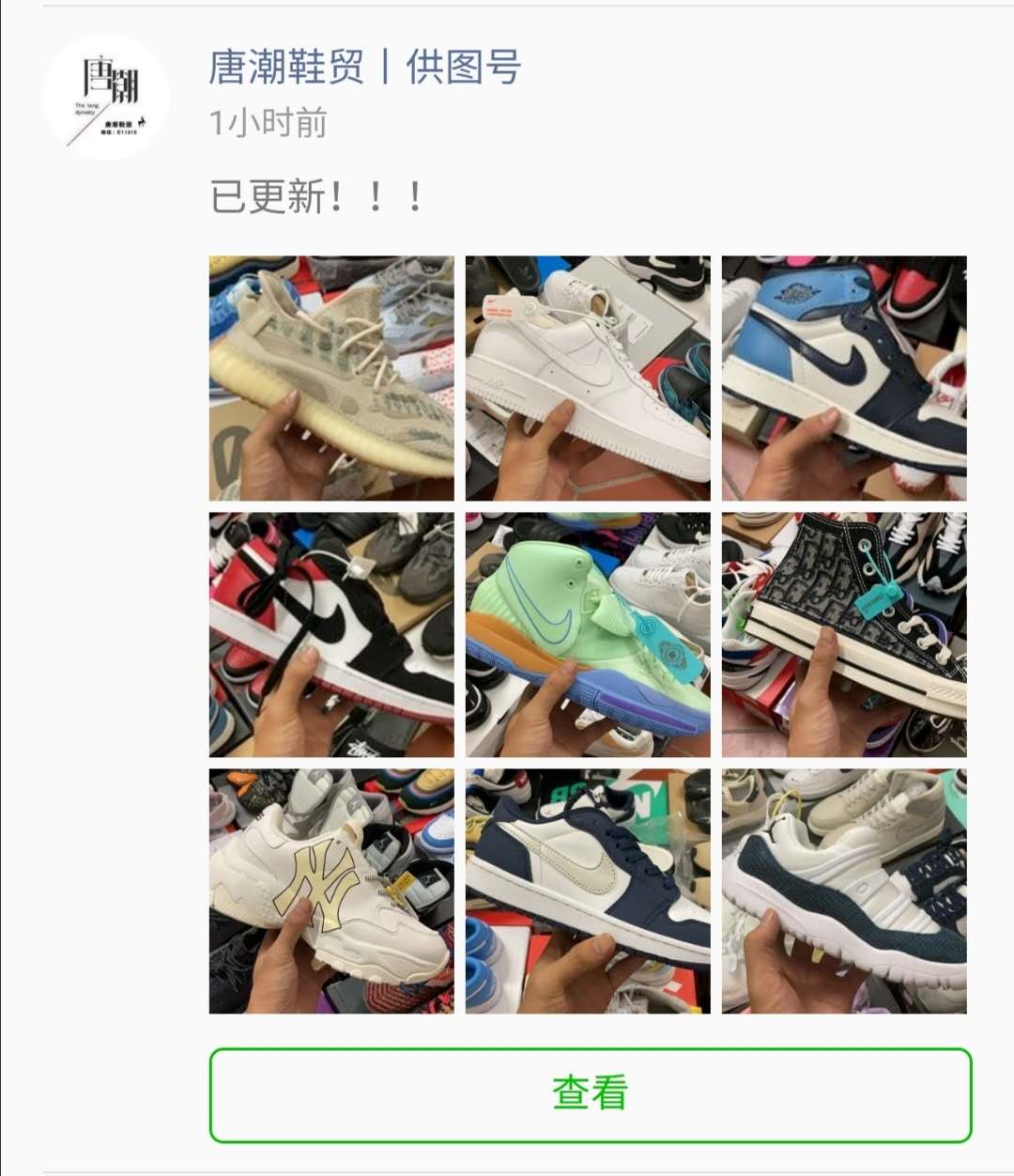Open the white and navy mesh runner photo
Viewport: 1014px width, 1176px height.
coord(844,891)
